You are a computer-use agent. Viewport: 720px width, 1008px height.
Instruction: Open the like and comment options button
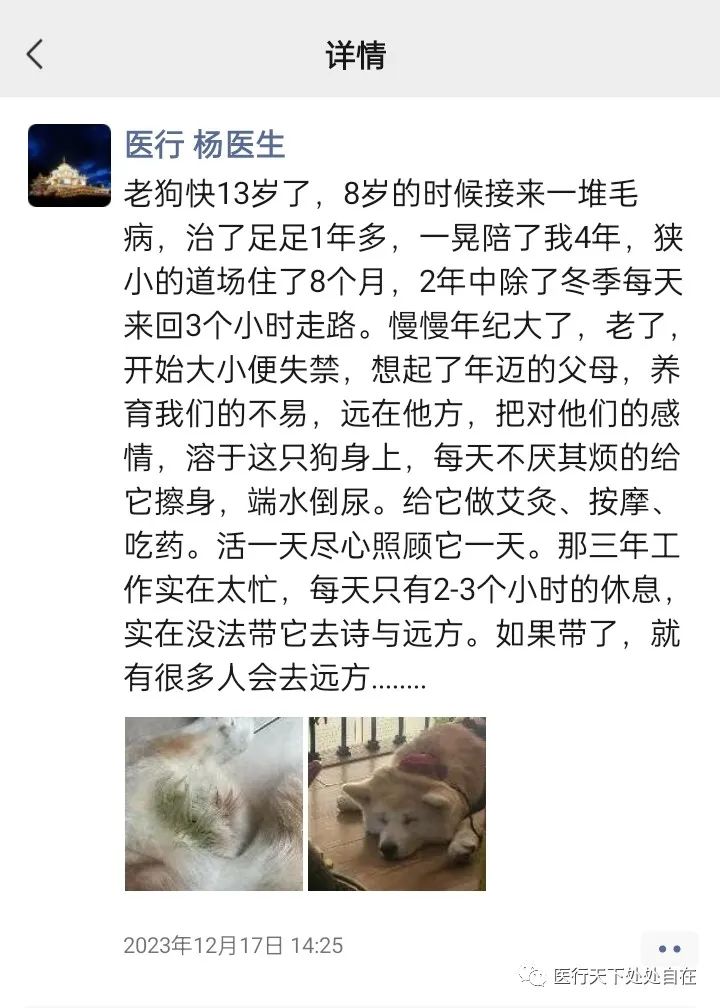point(669,948)
